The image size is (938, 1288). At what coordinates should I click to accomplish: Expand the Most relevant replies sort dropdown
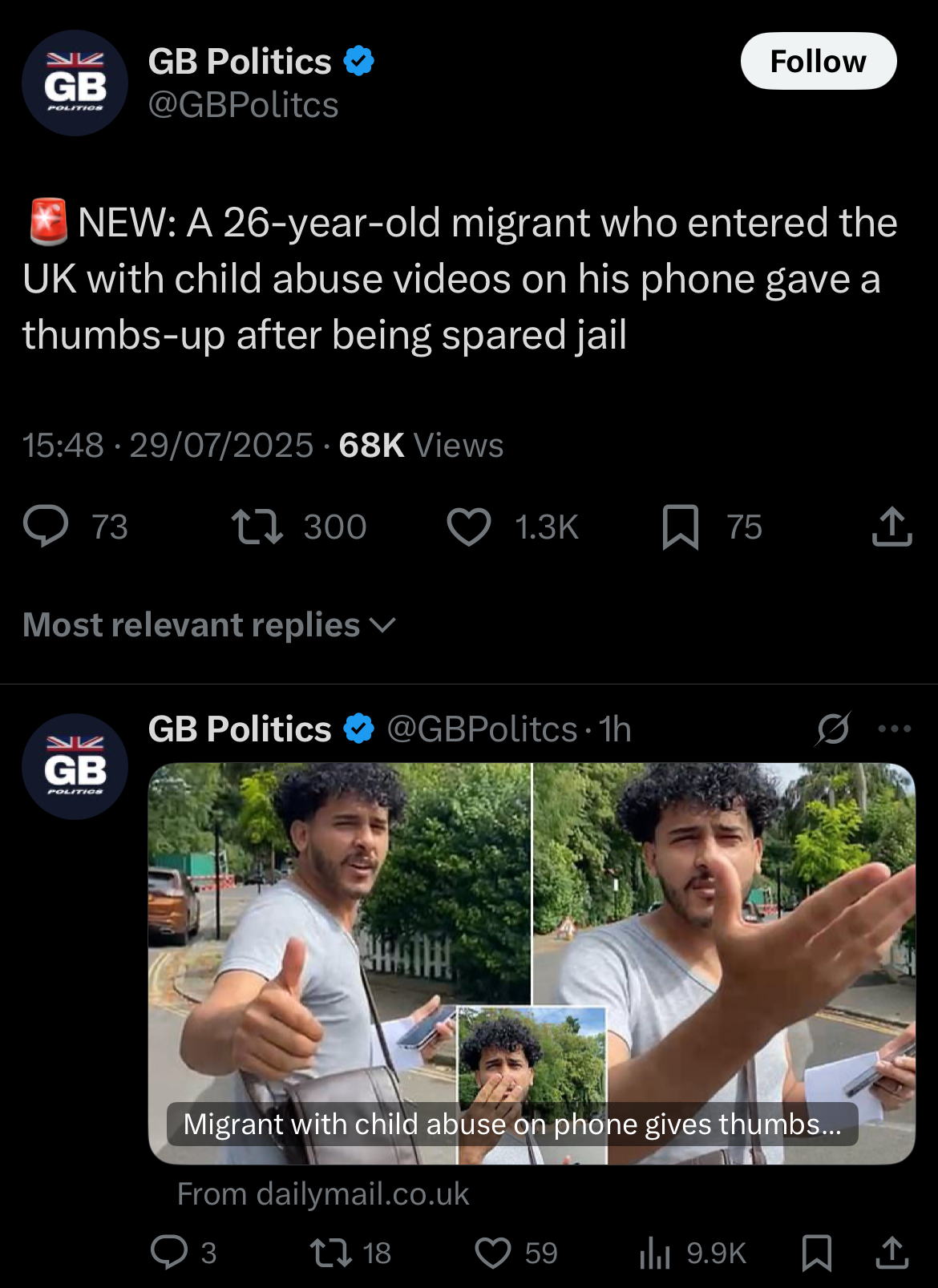coord(209,625)
